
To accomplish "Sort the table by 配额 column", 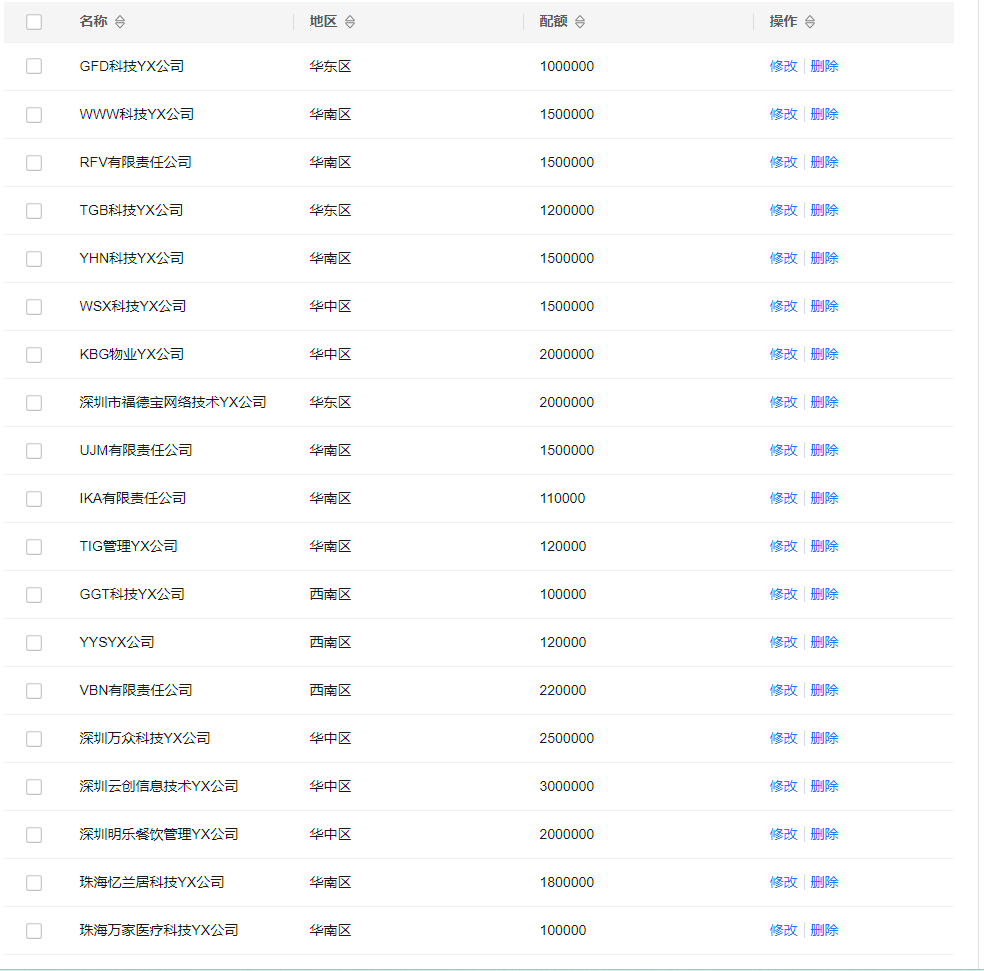I will point(580,22).
